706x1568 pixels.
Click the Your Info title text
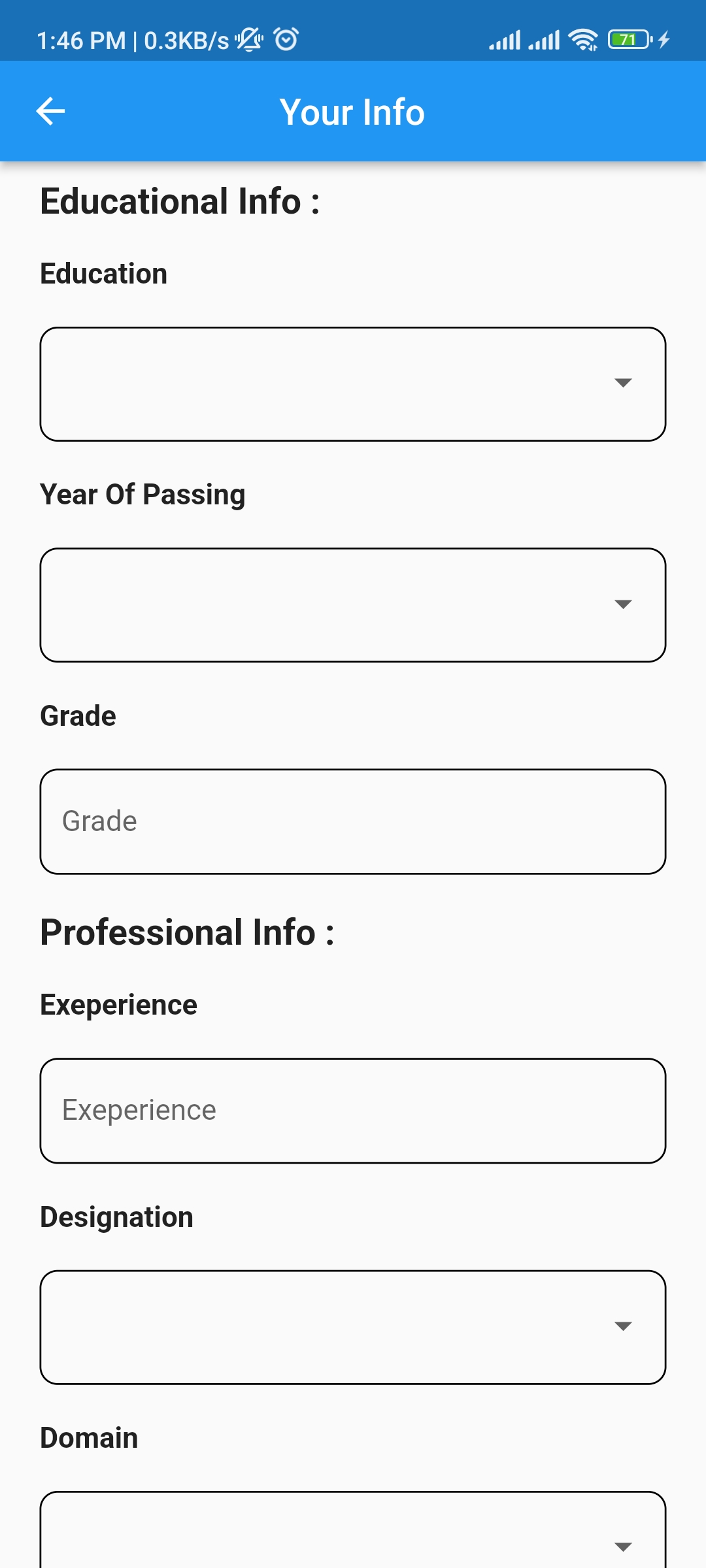(x=352, y=111)
